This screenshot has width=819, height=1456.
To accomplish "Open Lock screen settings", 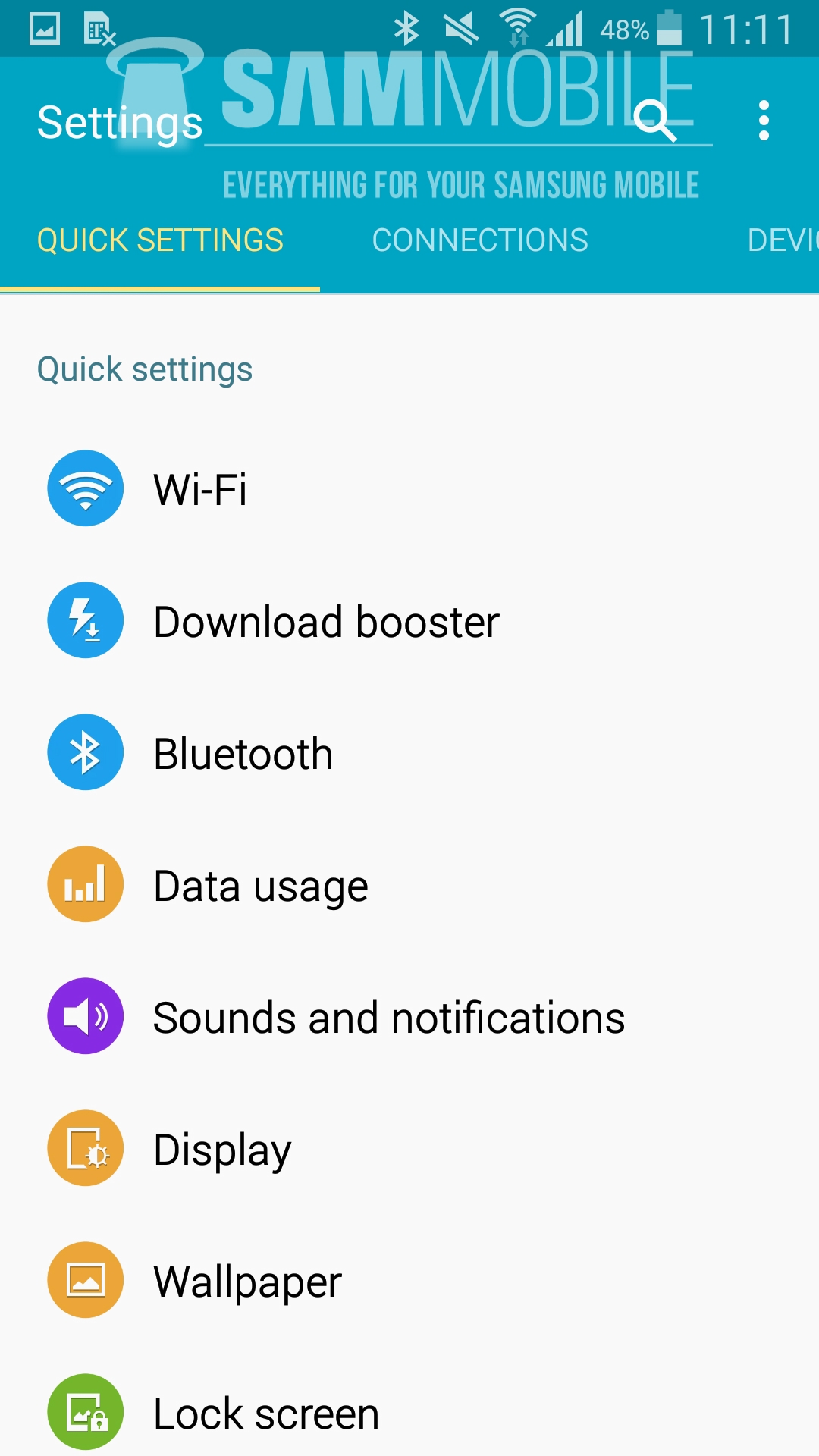I will point(265,1414).
